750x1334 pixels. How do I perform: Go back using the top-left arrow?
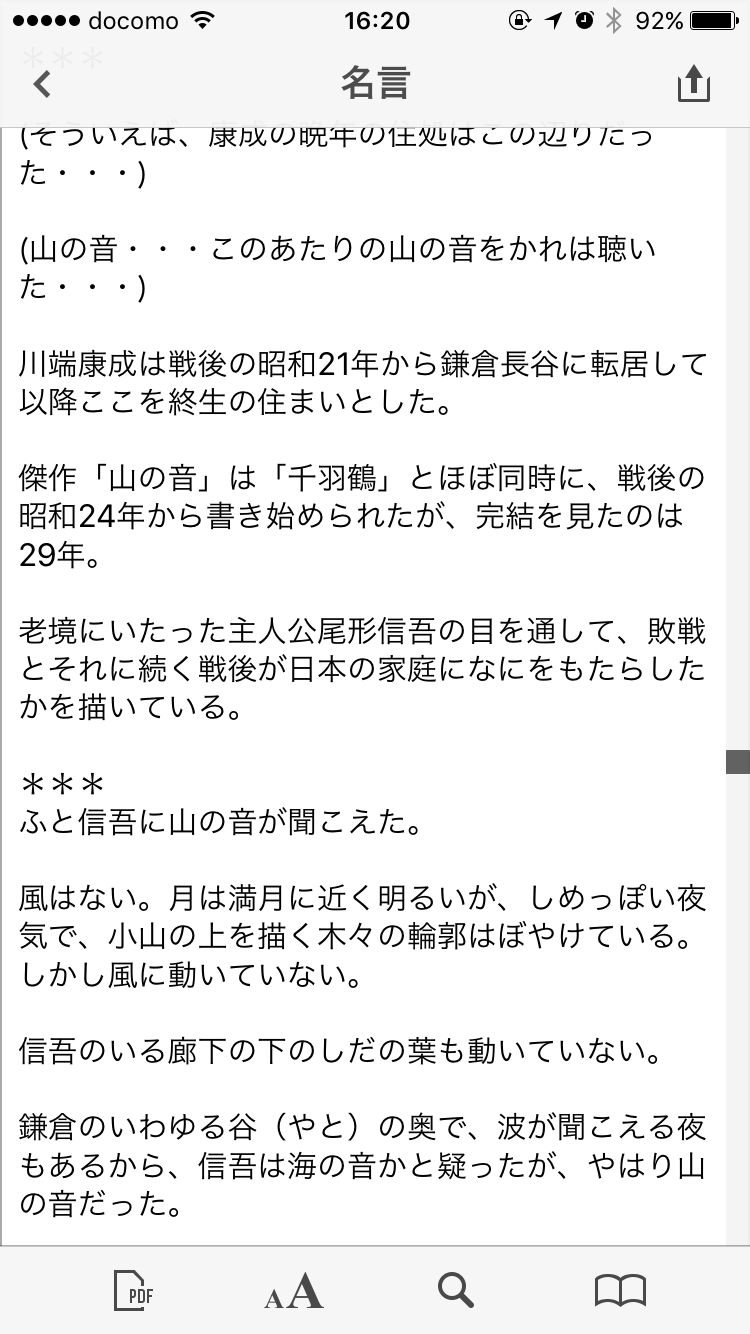click(41, 84)
